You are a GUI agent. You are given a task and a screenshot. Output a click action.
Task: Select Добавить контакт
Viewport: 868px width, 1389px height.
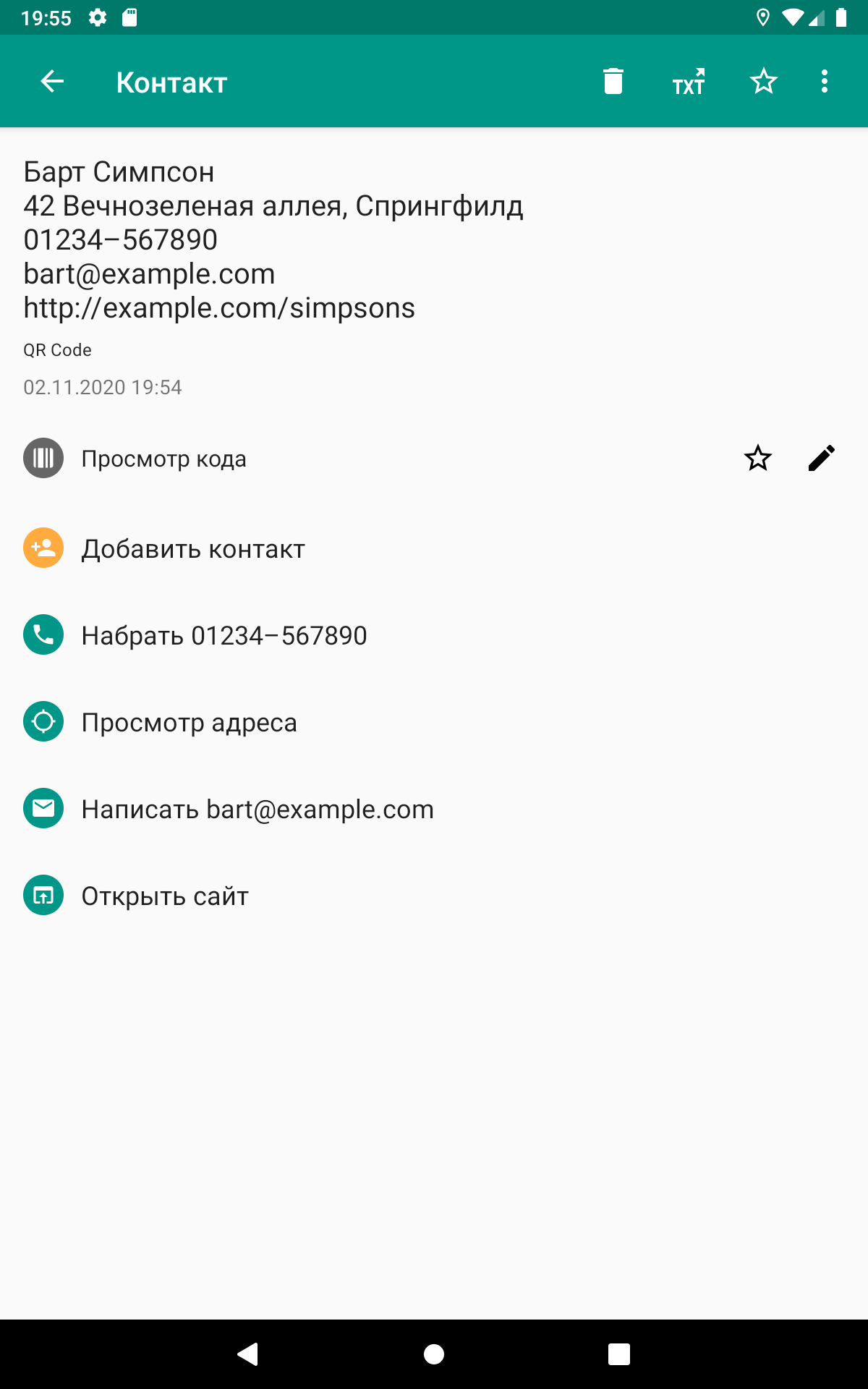pyautogui.click(x=434, y=548)
